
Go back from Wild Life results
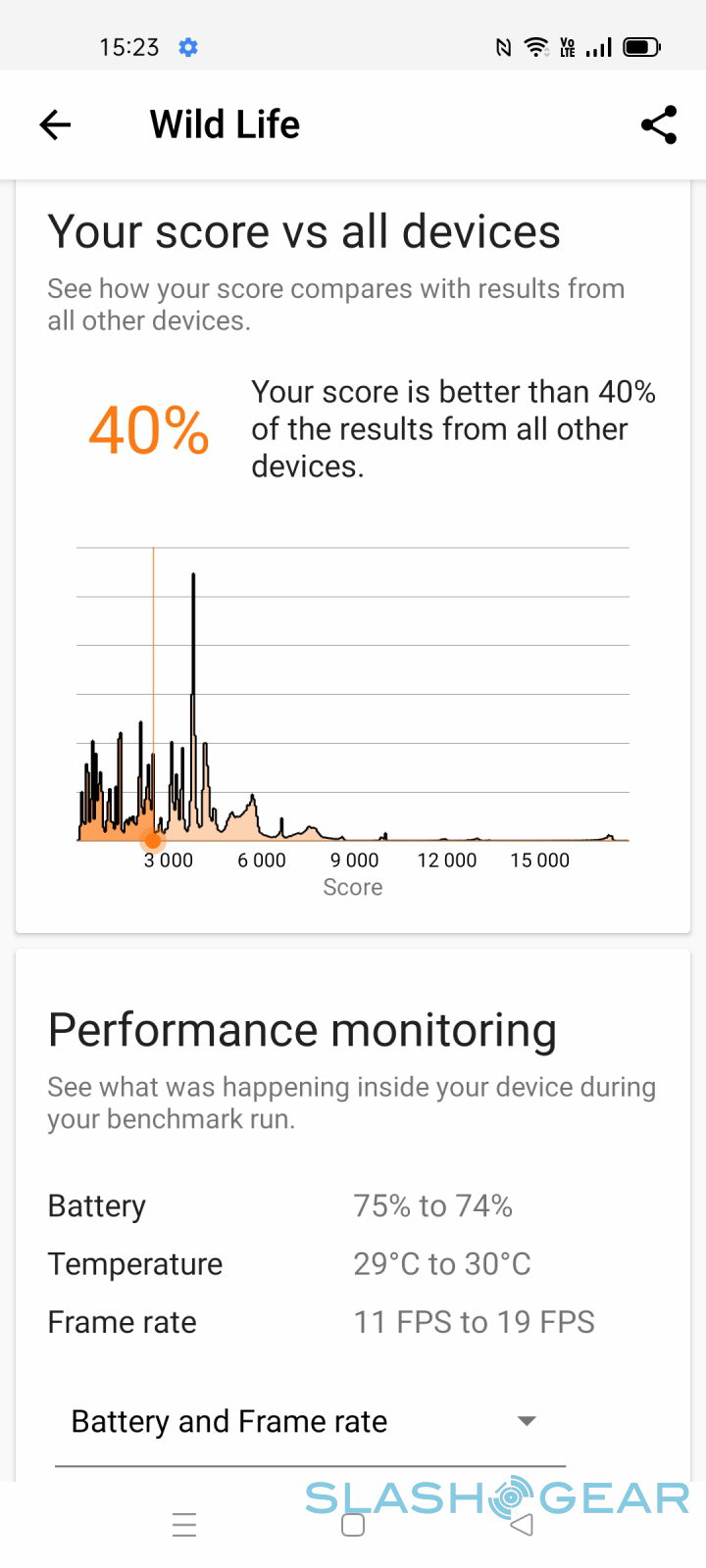click(55, 124)
